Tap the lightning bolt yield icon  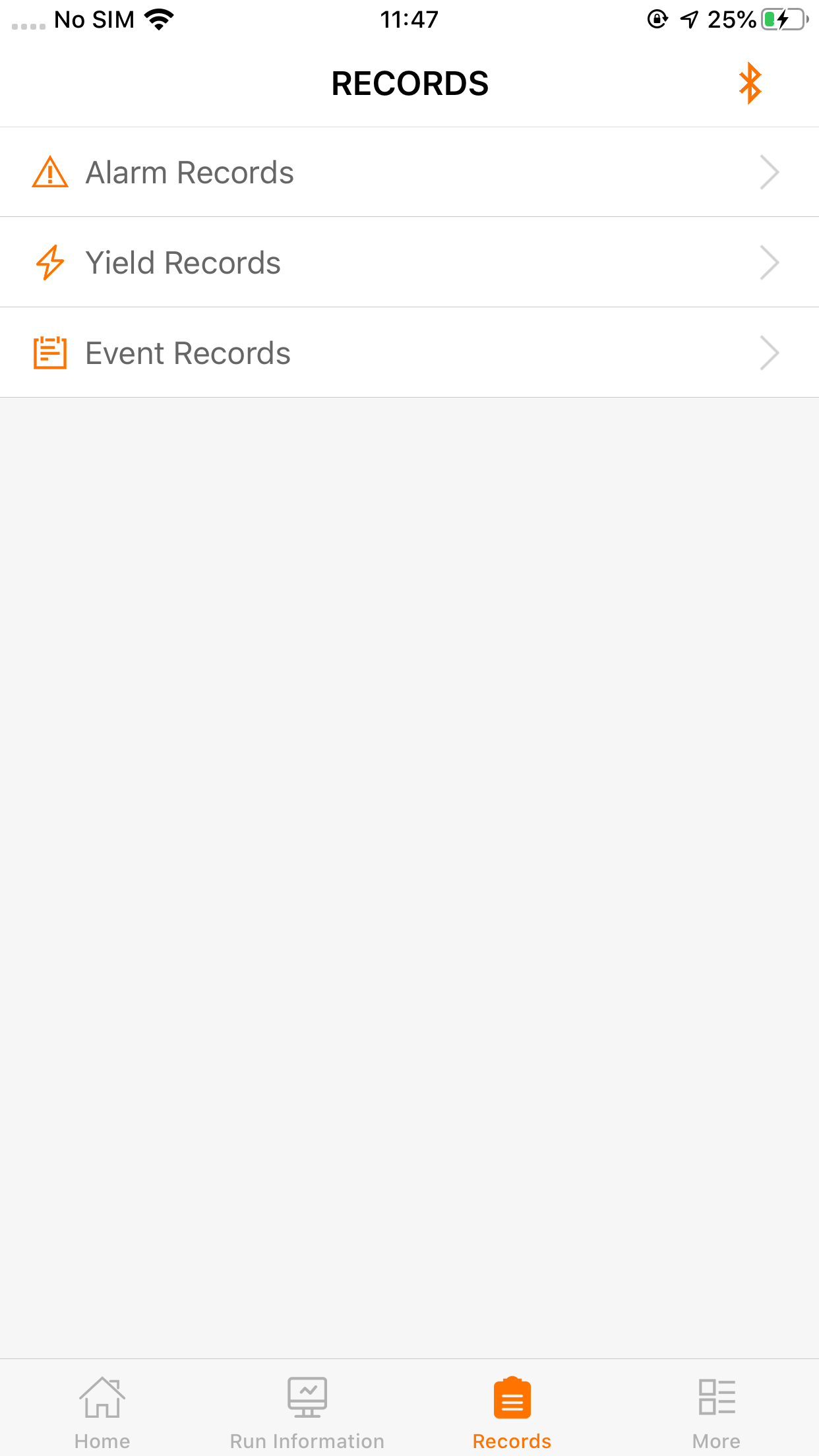(x=49, y=262)
